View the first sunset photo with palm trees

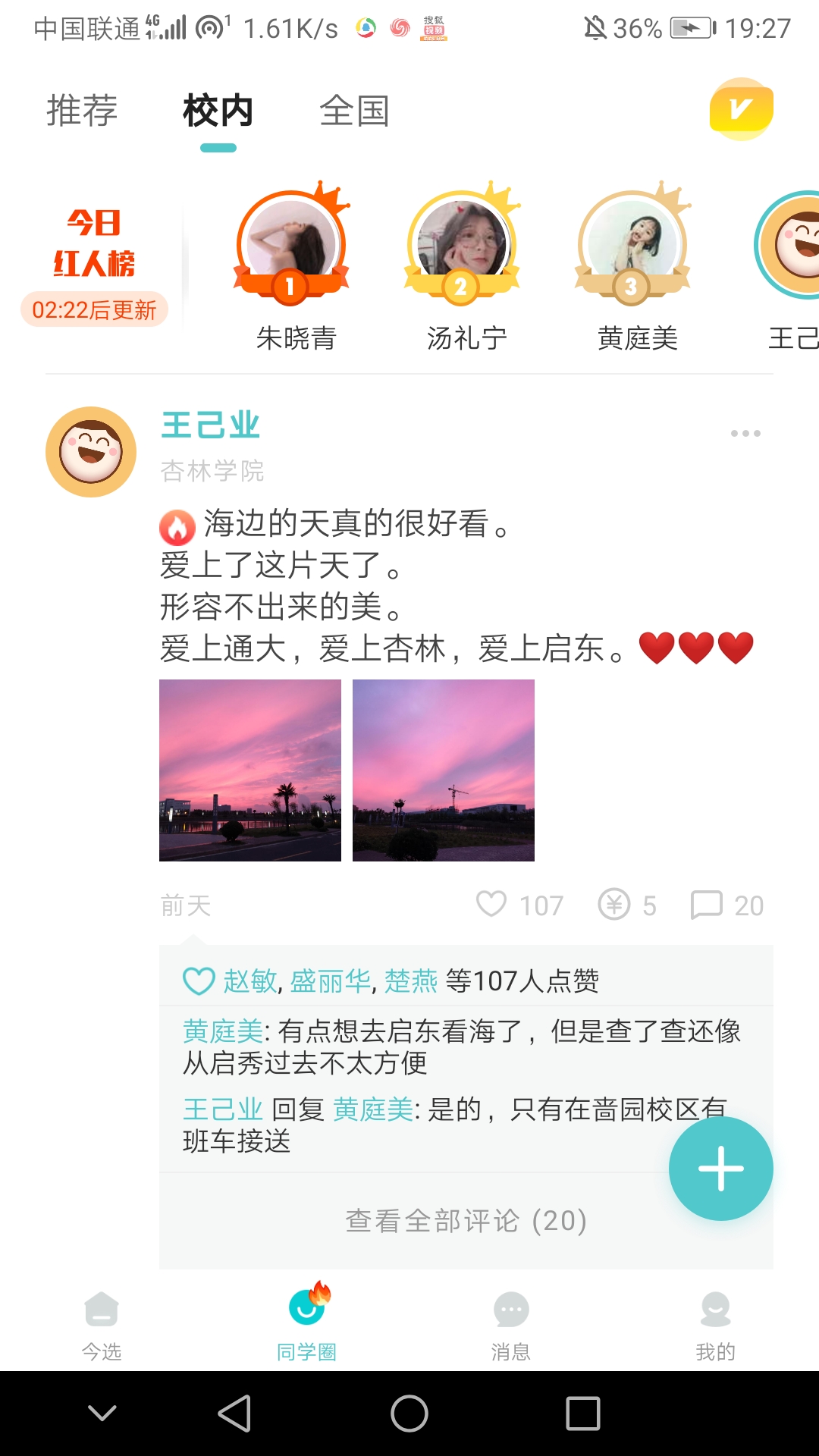point(250,770)
